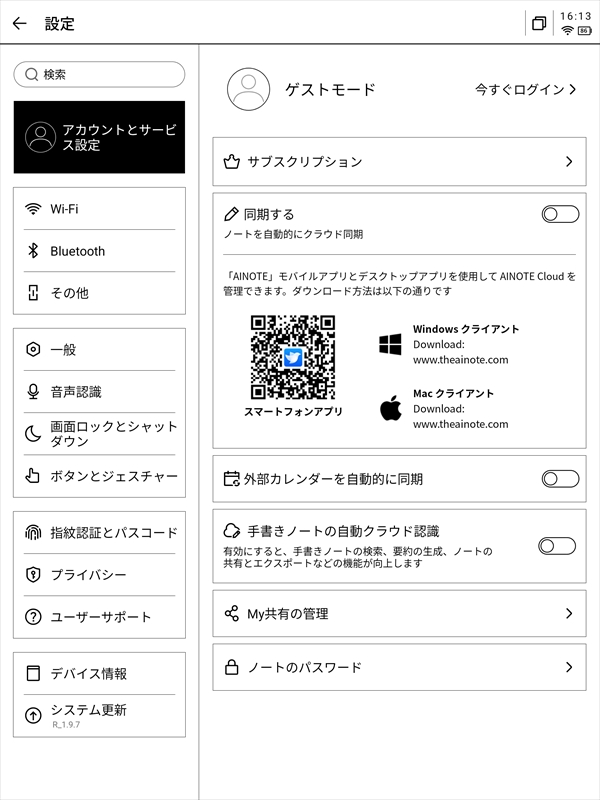Toggle 外部カレンダーを自動的に同期
Viewport: 600px width, 800px height.
pyautogui.click(x=559, y=479)
